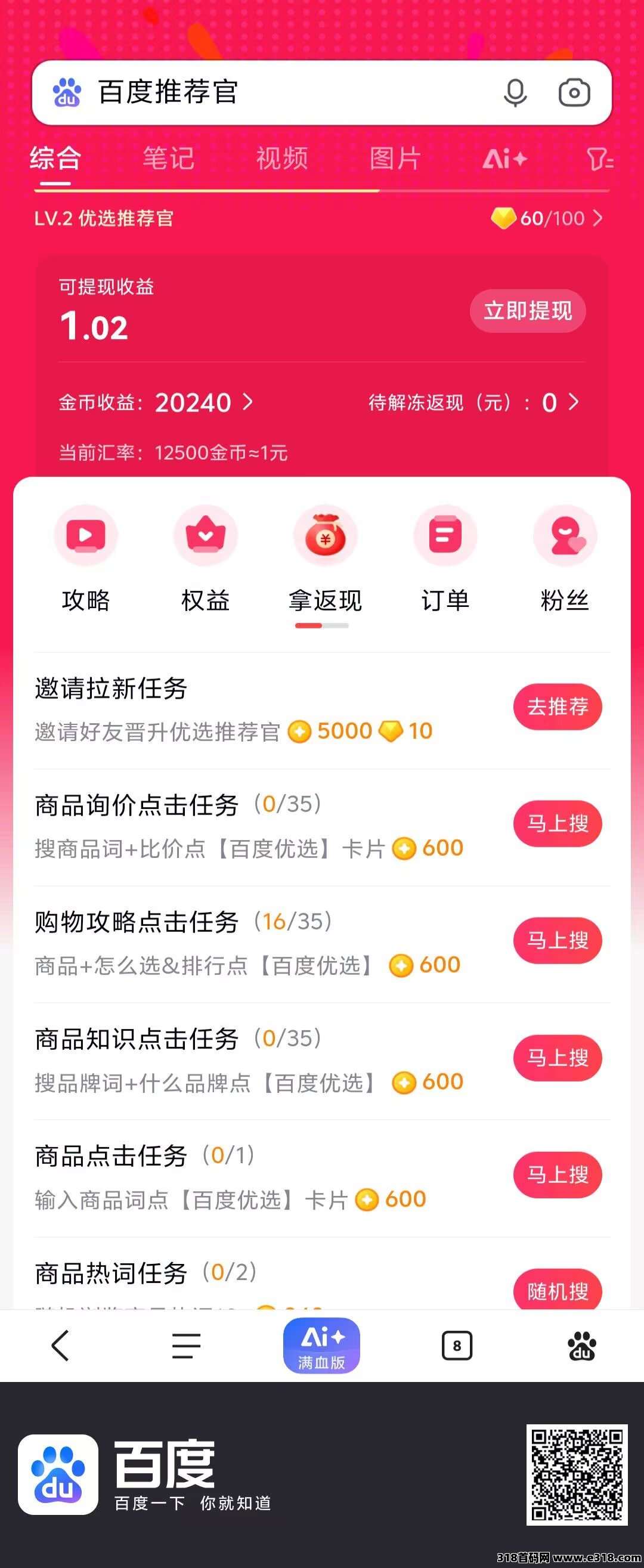Image resolution: width=644 pixels, height=1568 pixels.
Task: Open the 攻略 (guide) section icon
Action: point(85,535)
